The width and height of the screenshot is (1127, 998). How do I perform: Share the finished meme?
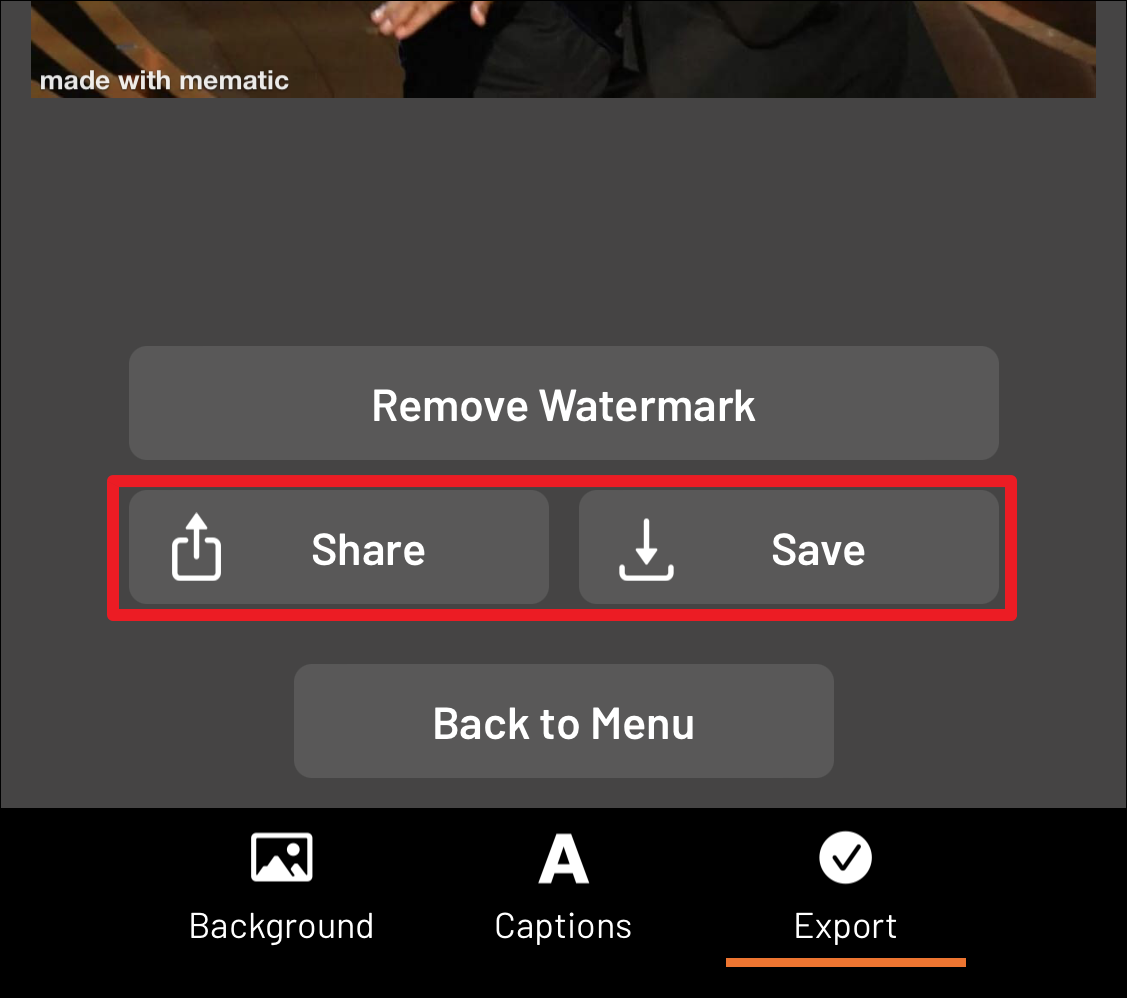pyautogui.click(x=339, y=548)
